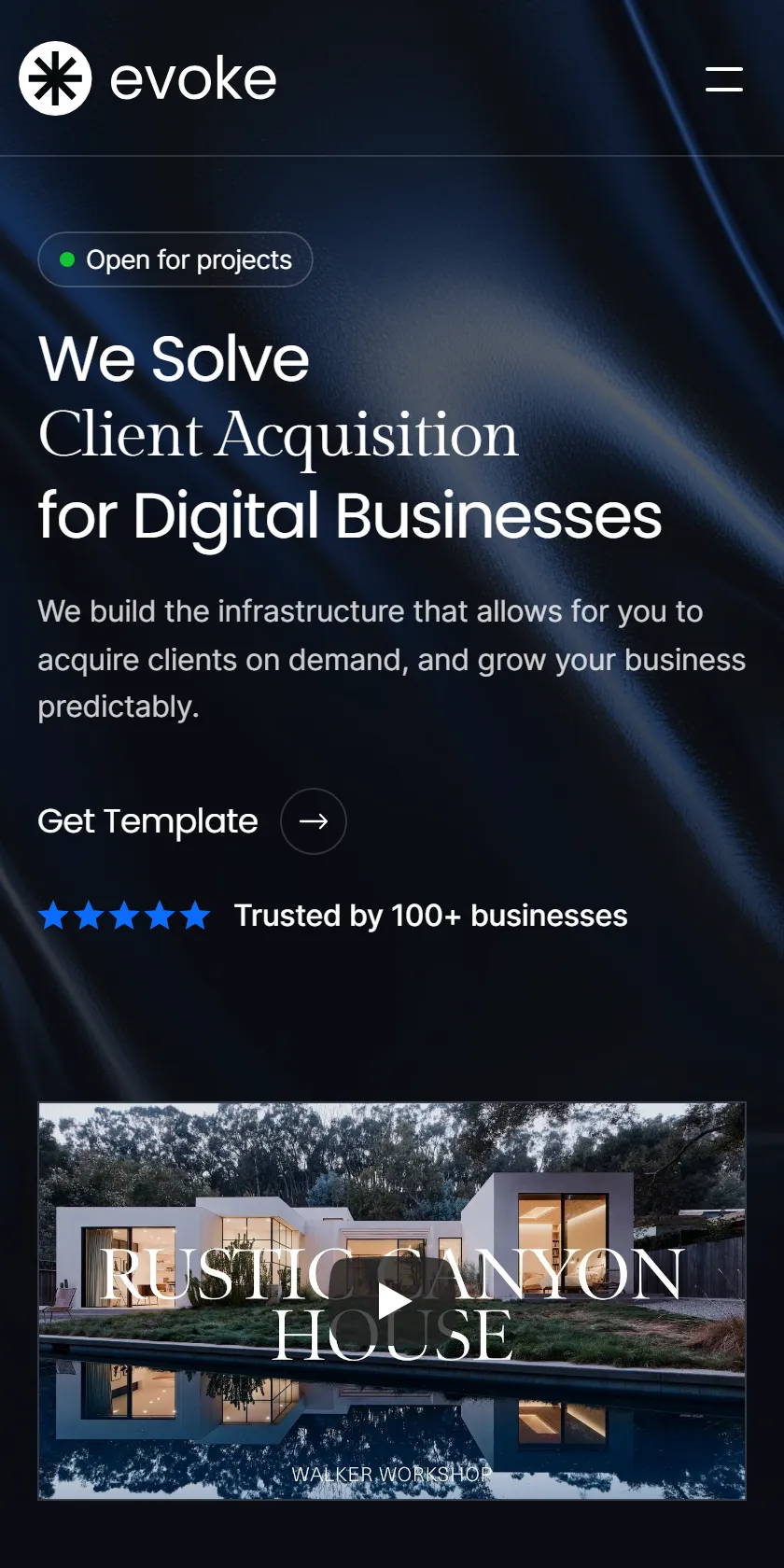The height and width of the screenshot is (1568, 784).
Task: Go to evoke home via the logo
Action: (147, 78)
